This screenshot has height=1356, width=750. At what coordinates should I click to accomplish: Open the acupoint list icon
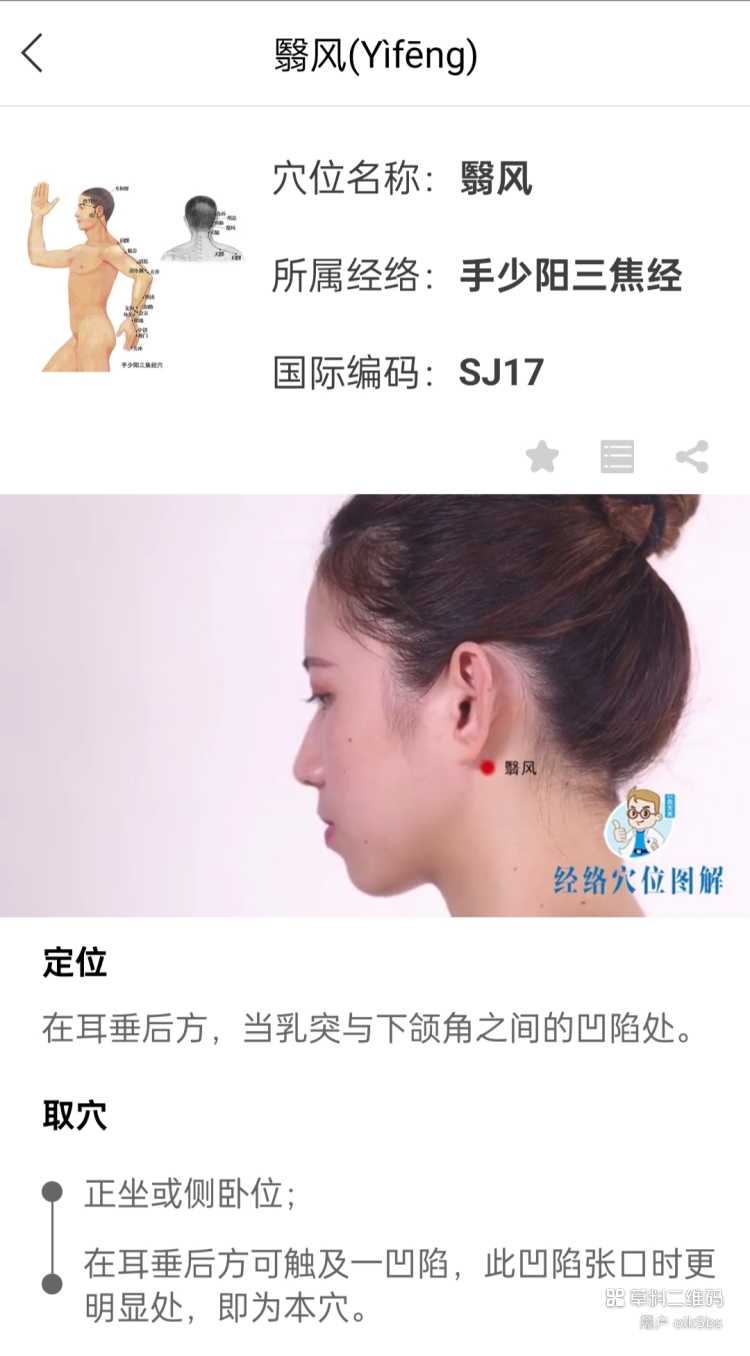(617, 457)
